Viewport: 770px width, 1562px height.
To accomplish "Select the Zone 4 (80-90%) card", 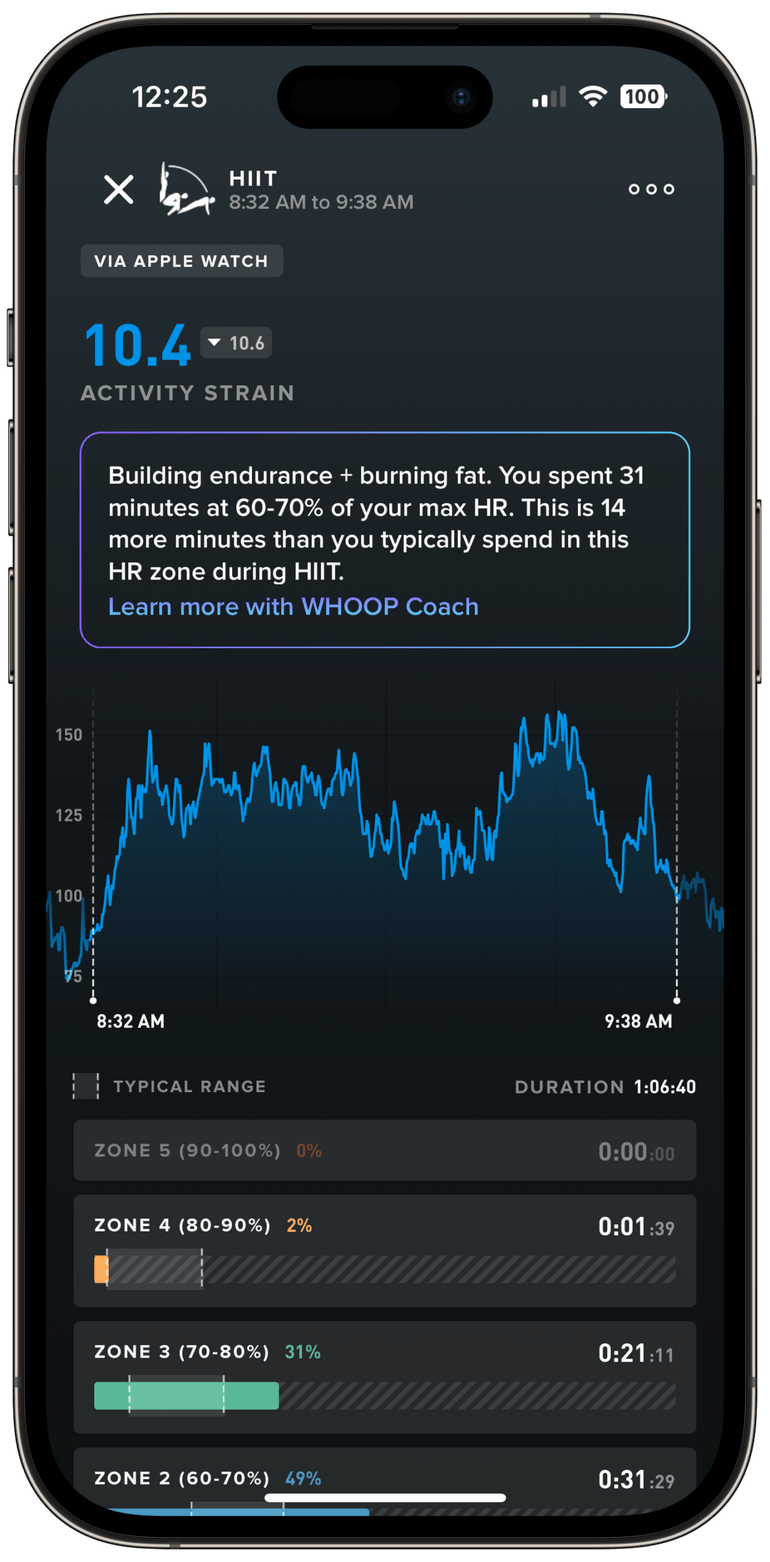I will 385,1250.
